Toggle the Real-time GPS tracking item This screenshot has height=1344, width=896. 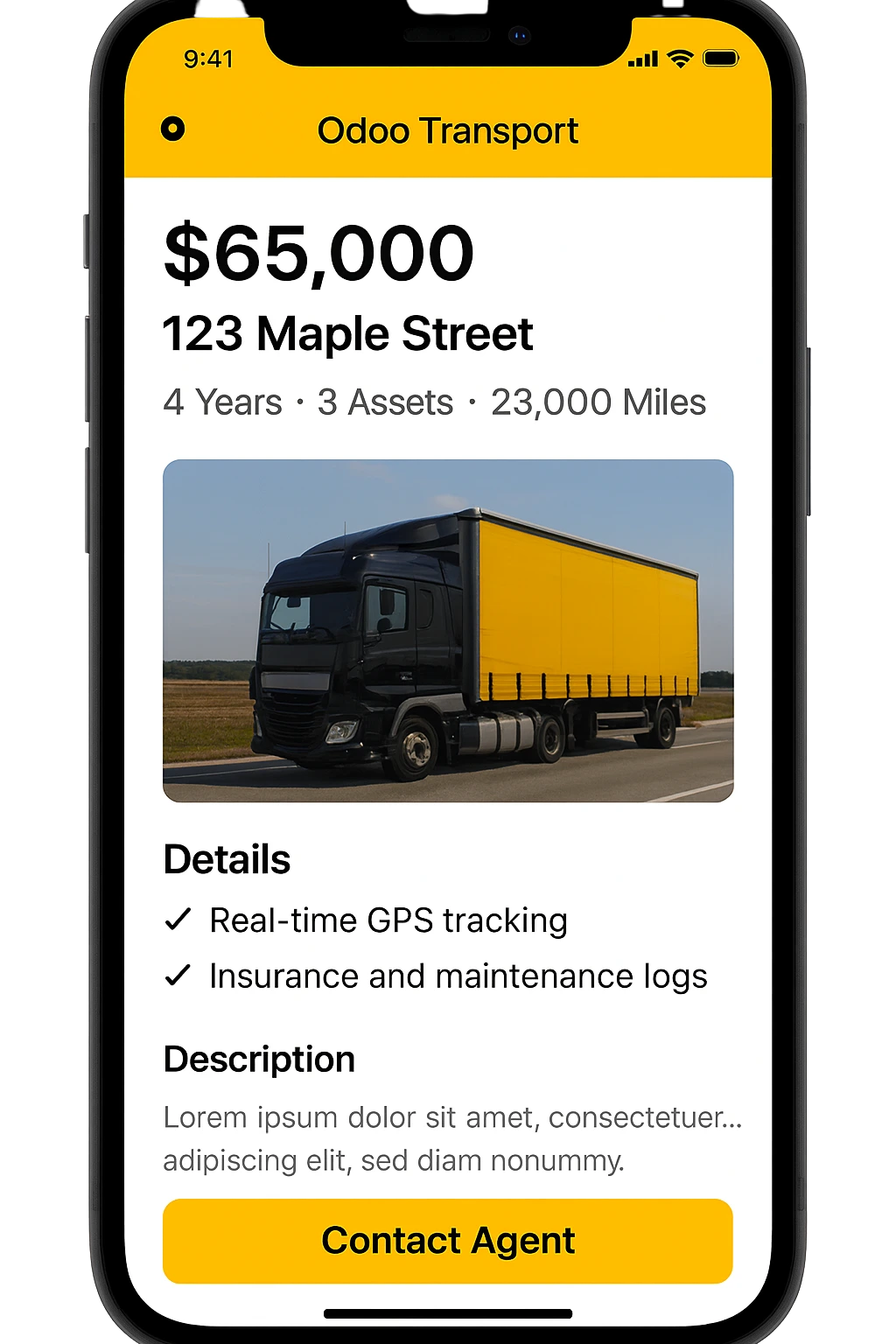pos(388,920)
